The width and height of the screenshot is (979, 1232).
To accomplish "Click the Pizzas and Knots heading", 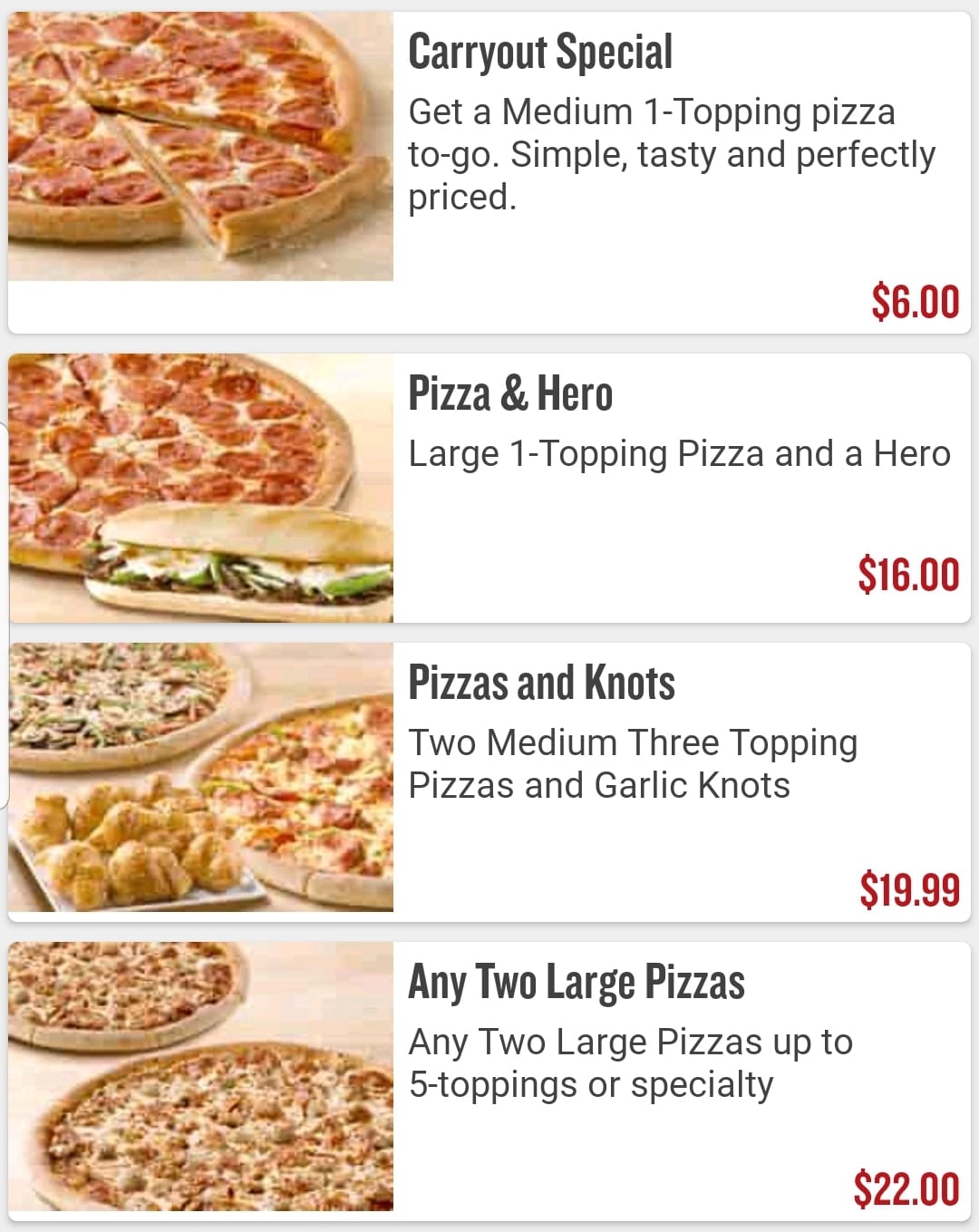I will [x=542, y=683].
